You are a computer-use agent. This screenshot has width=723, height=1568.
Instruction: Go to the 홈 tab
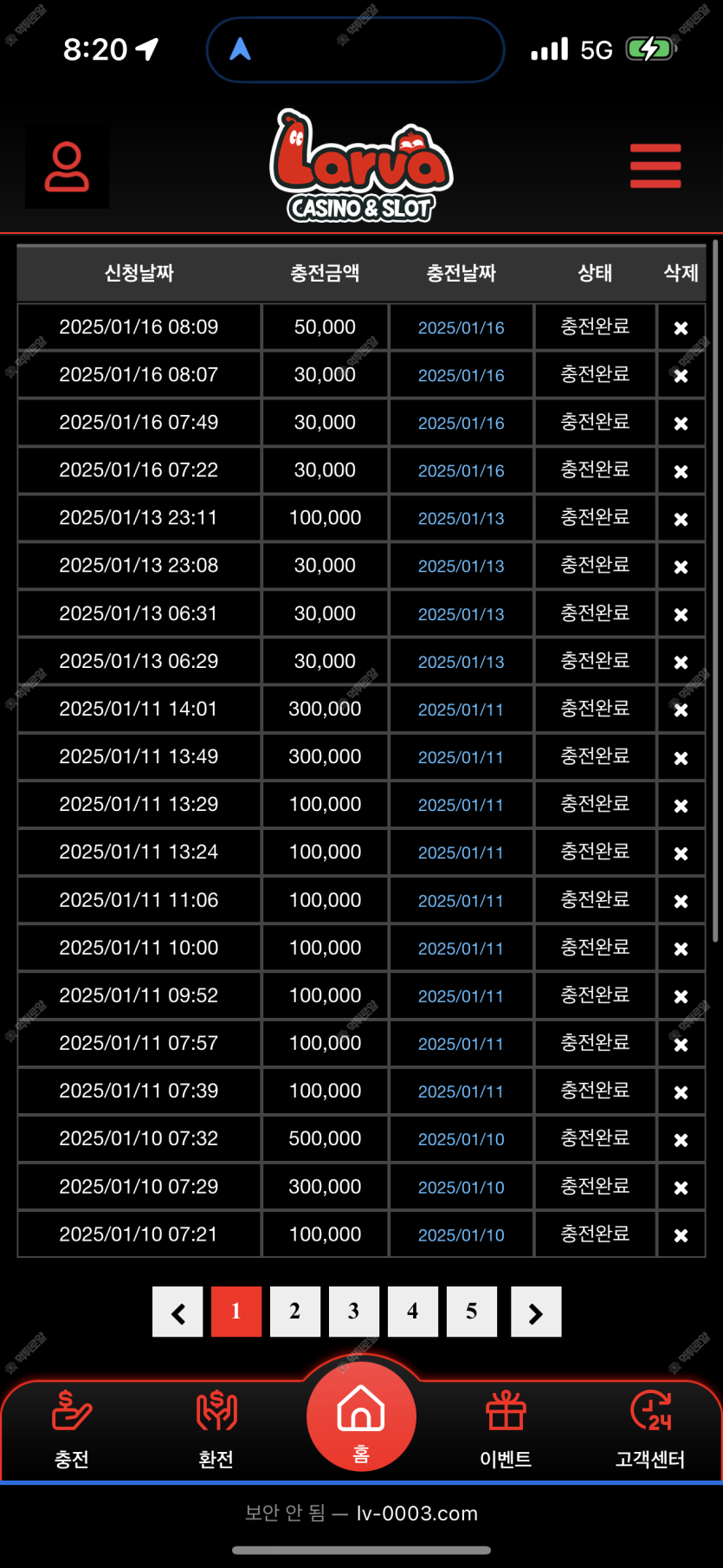[x=361, y=1416]
